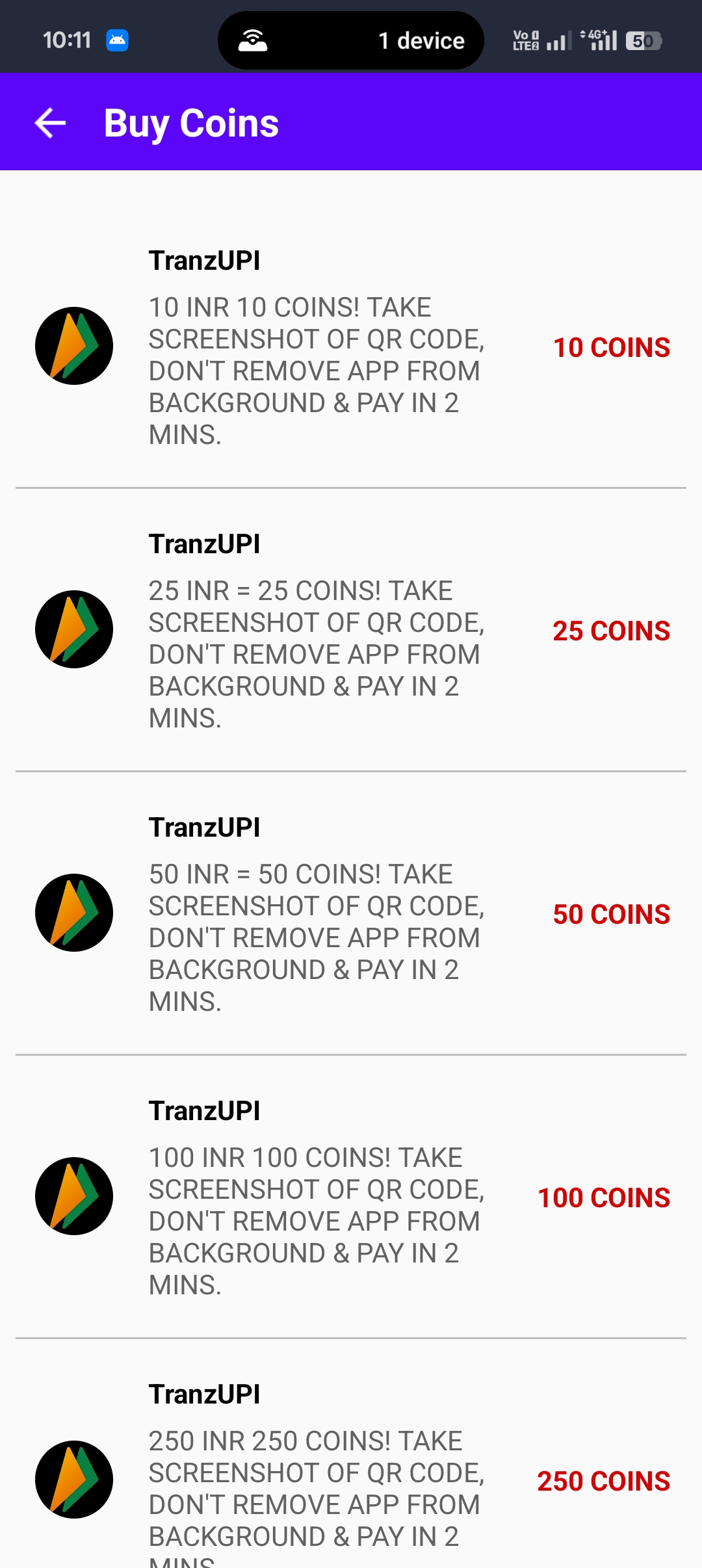
Task: Go back from Buy Coins
Action: 50,123
